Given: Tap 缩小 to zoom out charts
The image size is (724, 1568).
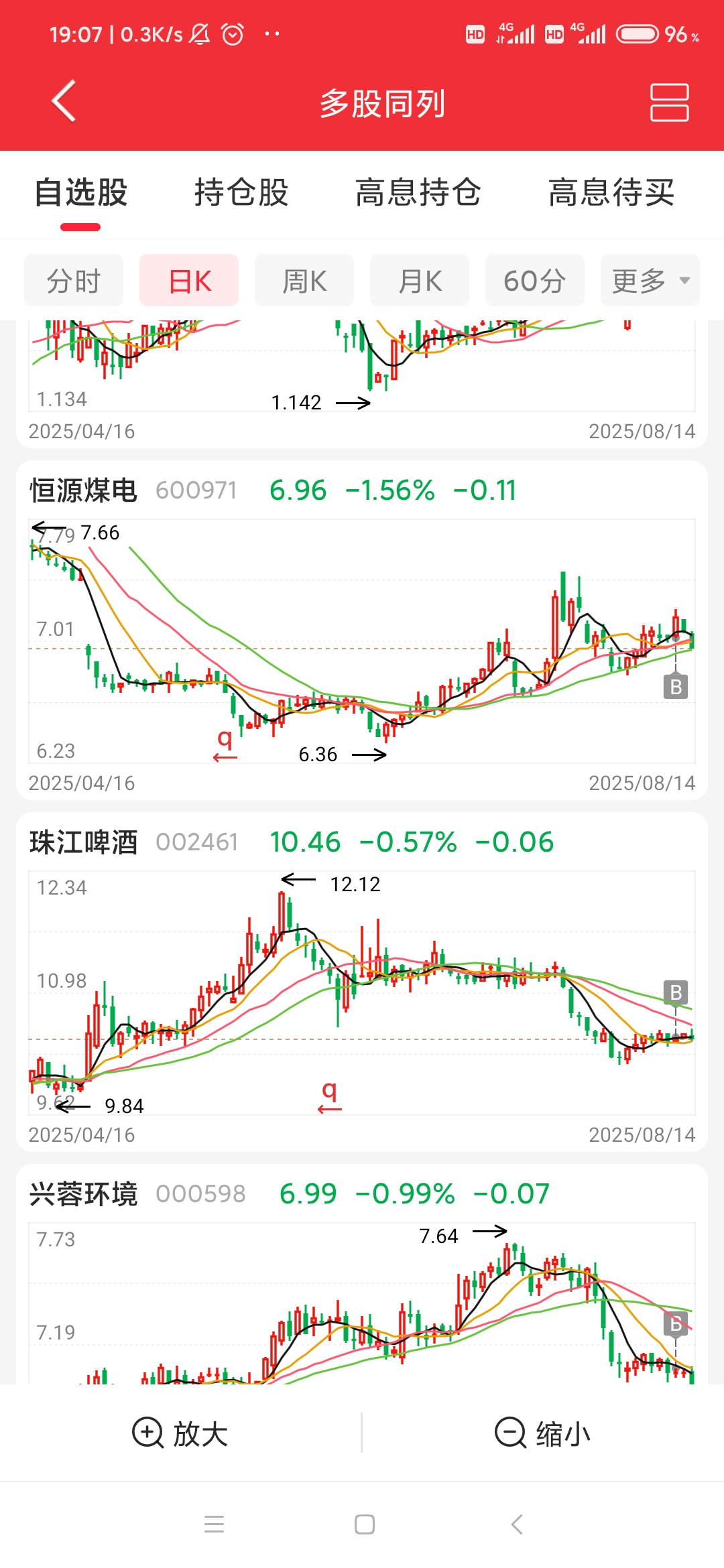Looking at the screenshot, I should tap(543, 1433).
